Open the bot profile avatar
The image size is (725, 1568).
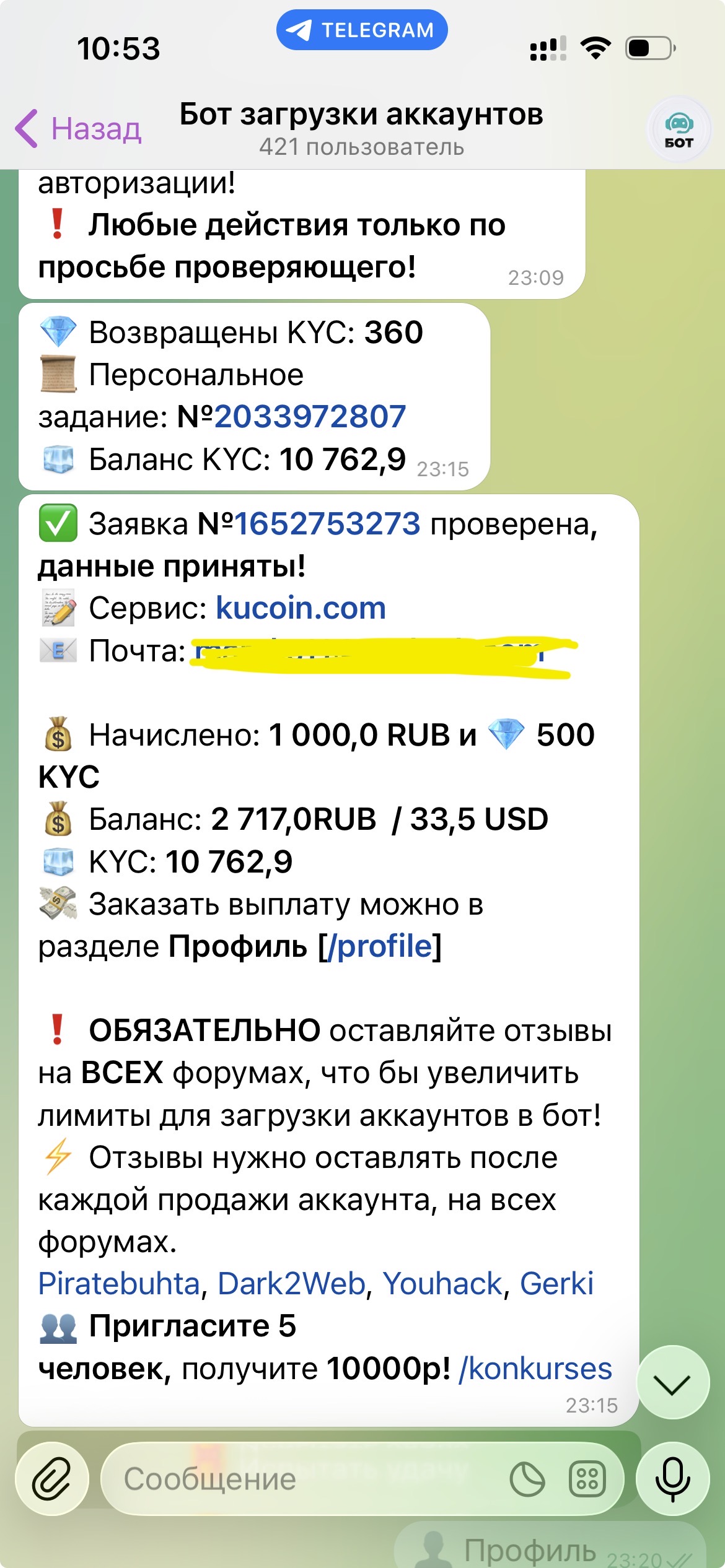(679, 130)
